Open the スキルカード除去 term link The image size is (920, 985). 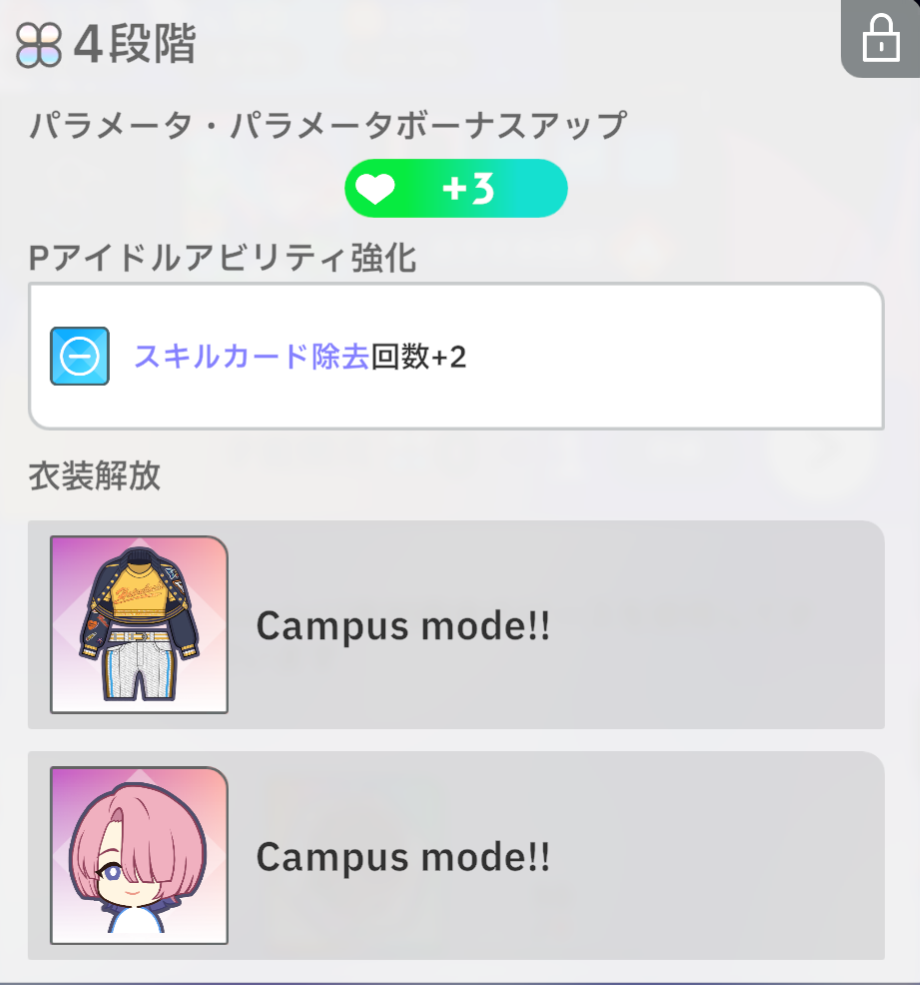pos(252,357)
